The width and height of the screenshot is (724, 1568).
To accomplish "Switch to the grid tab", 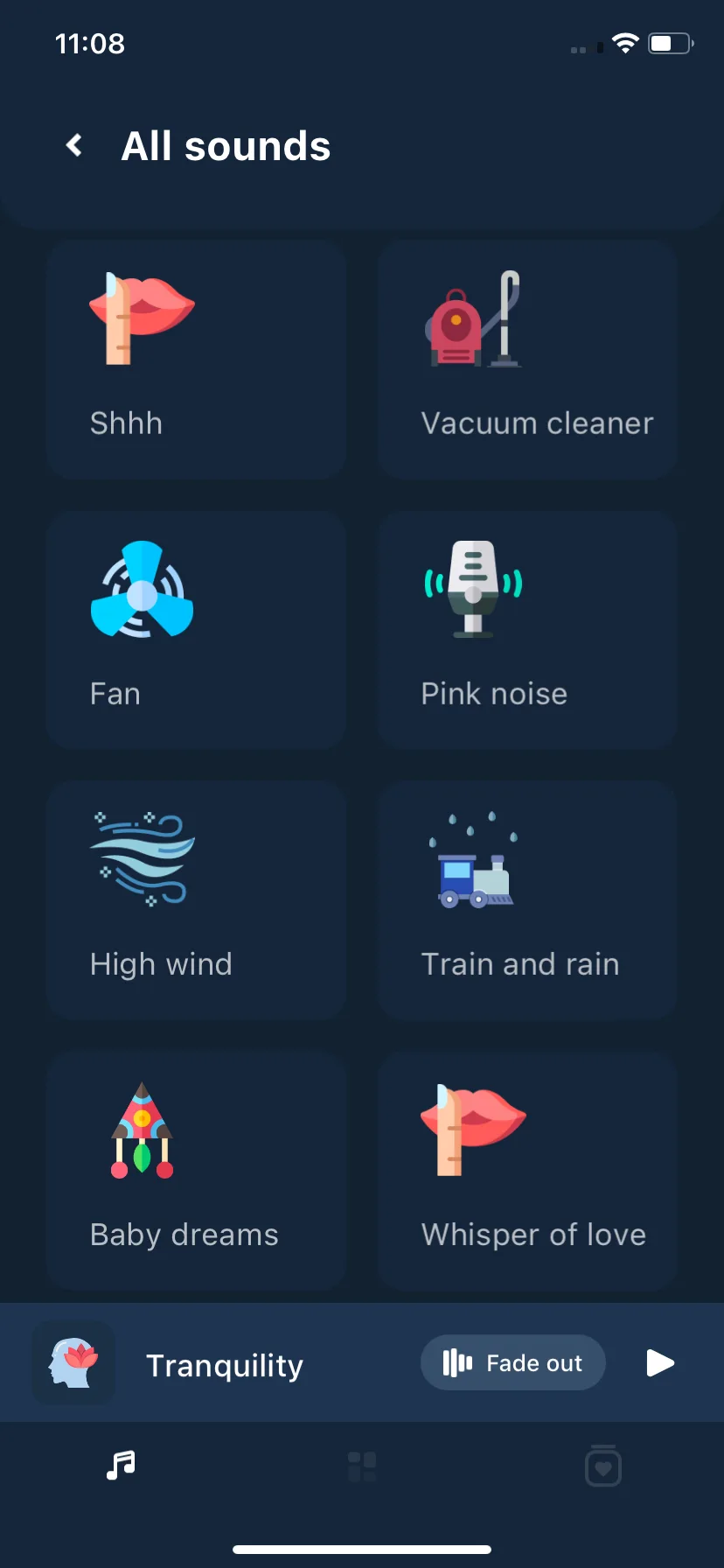I will [362, 1466].
